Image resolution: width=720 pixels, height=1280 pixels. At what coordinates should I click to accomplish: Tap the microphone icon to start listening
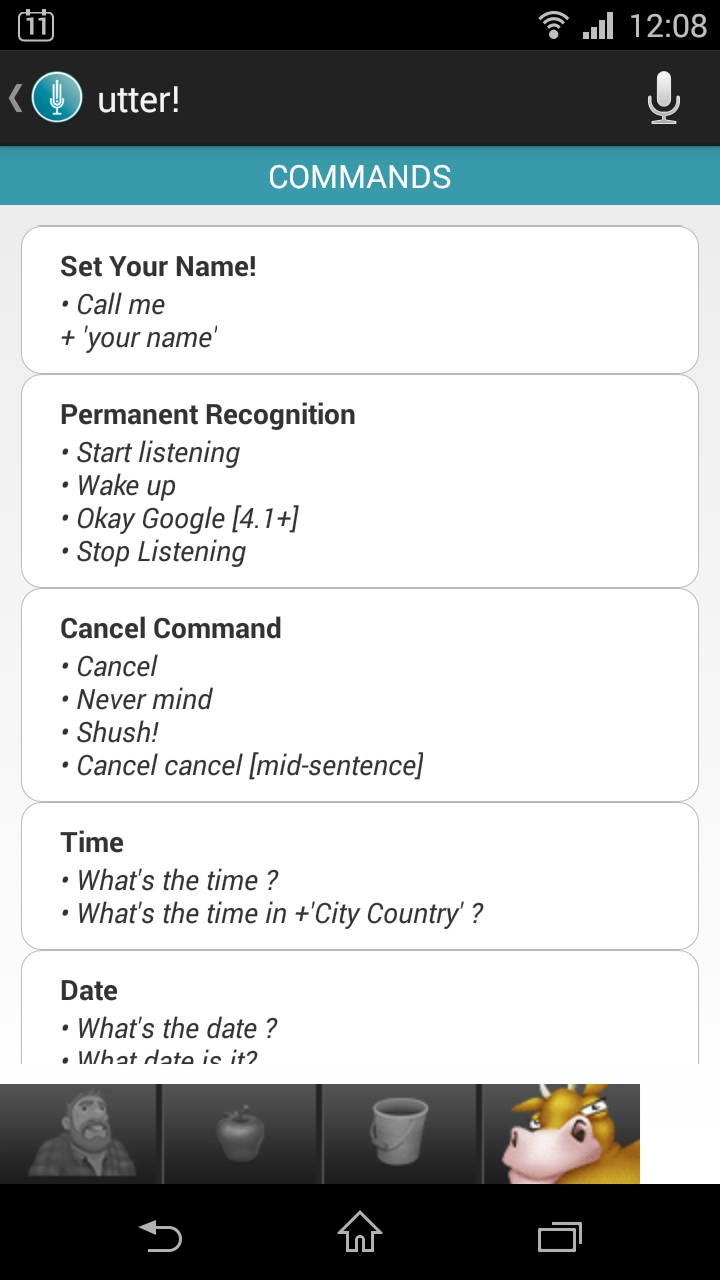tap(664, 98)
